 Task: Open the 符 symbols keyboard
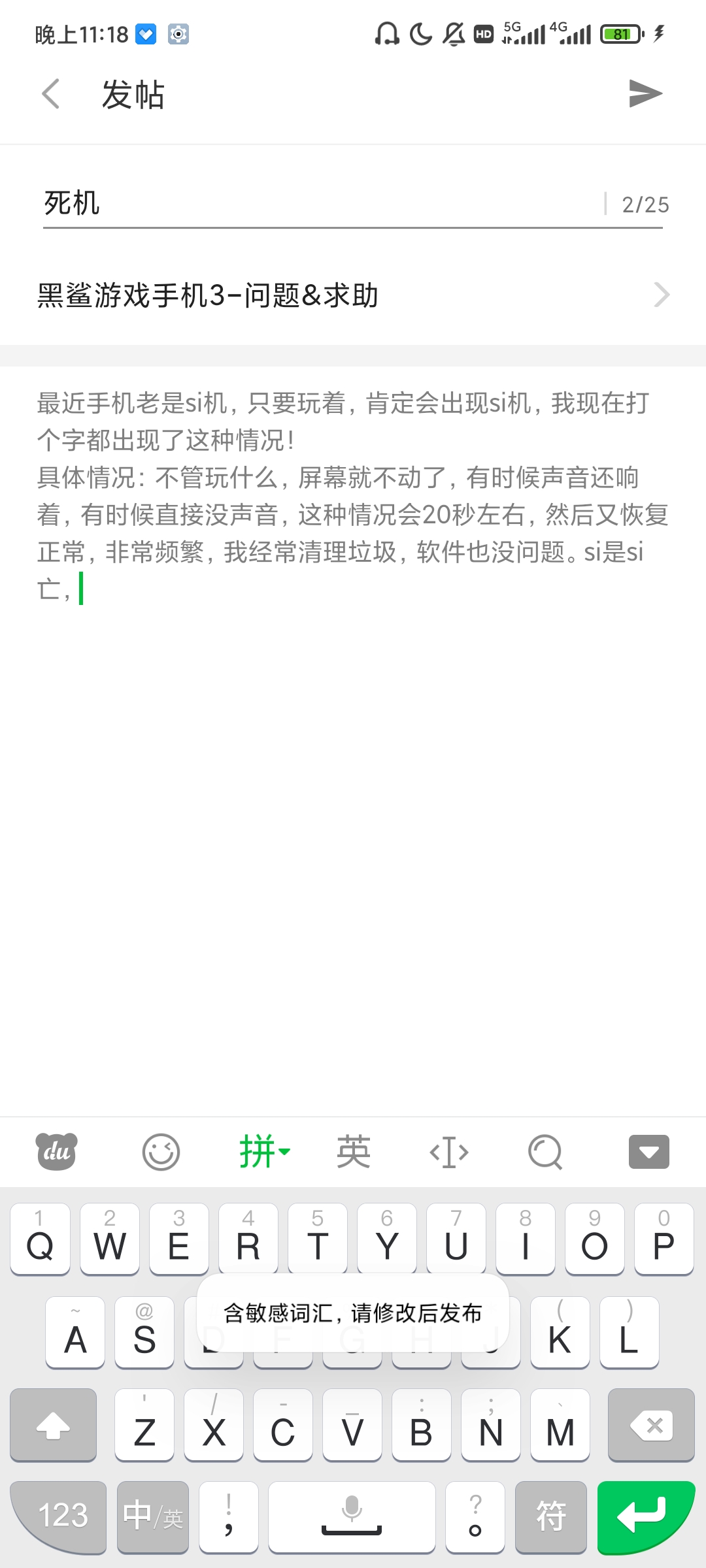(x=551, y=1516)
